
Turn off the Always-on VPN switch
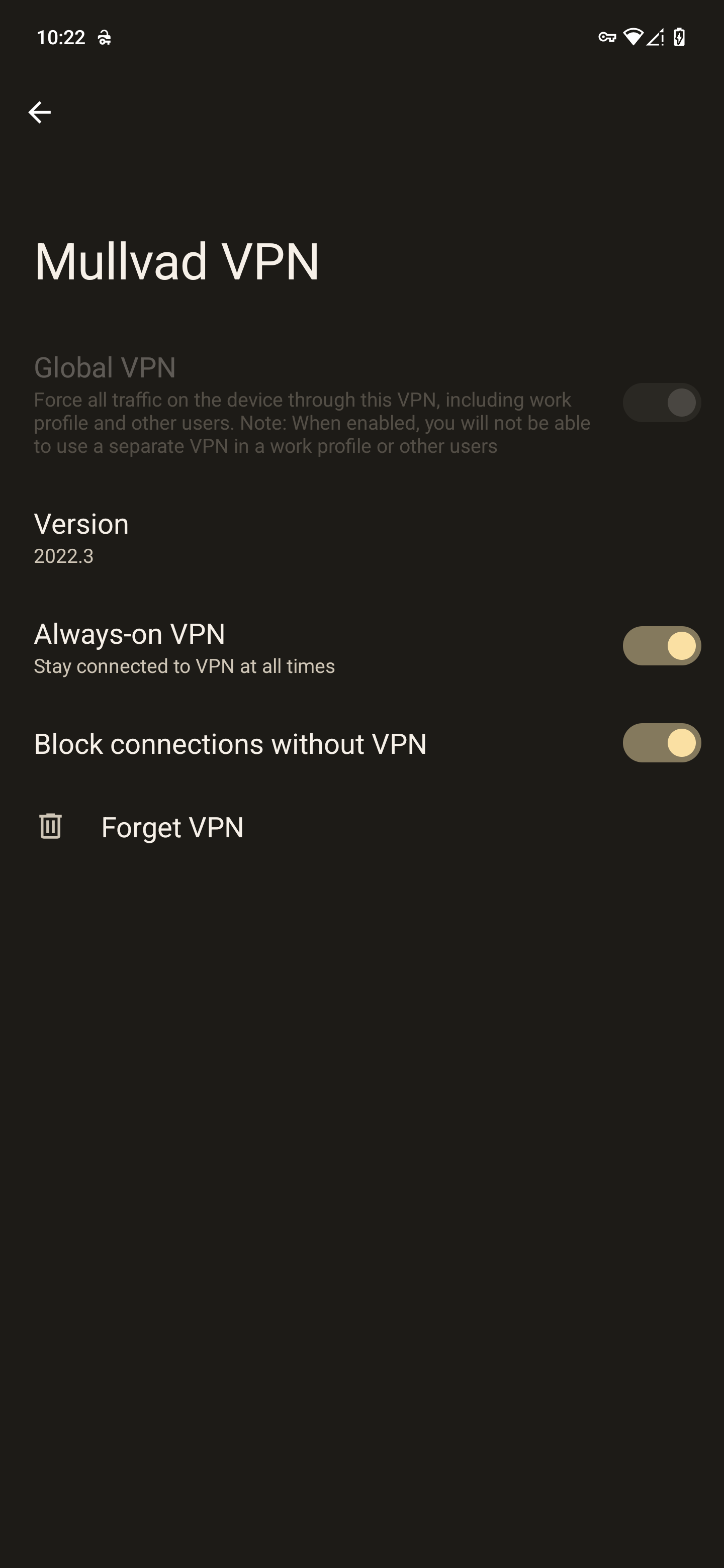661,646
